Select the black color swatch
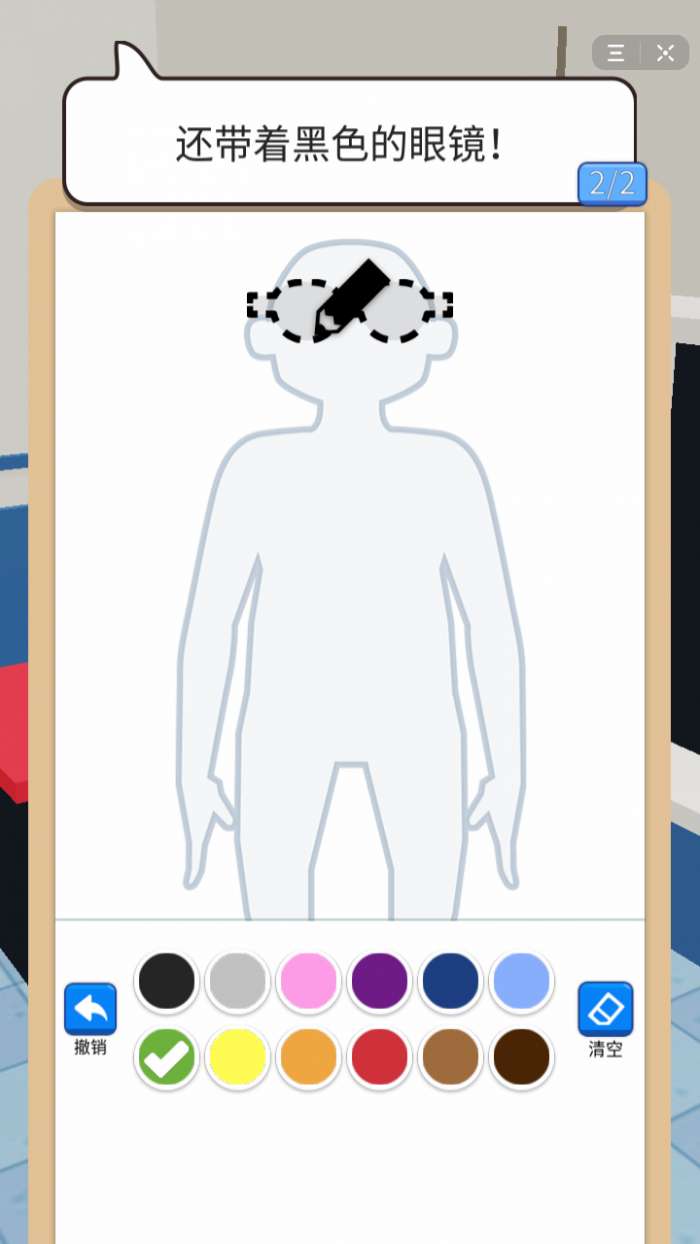 (167, 981)
